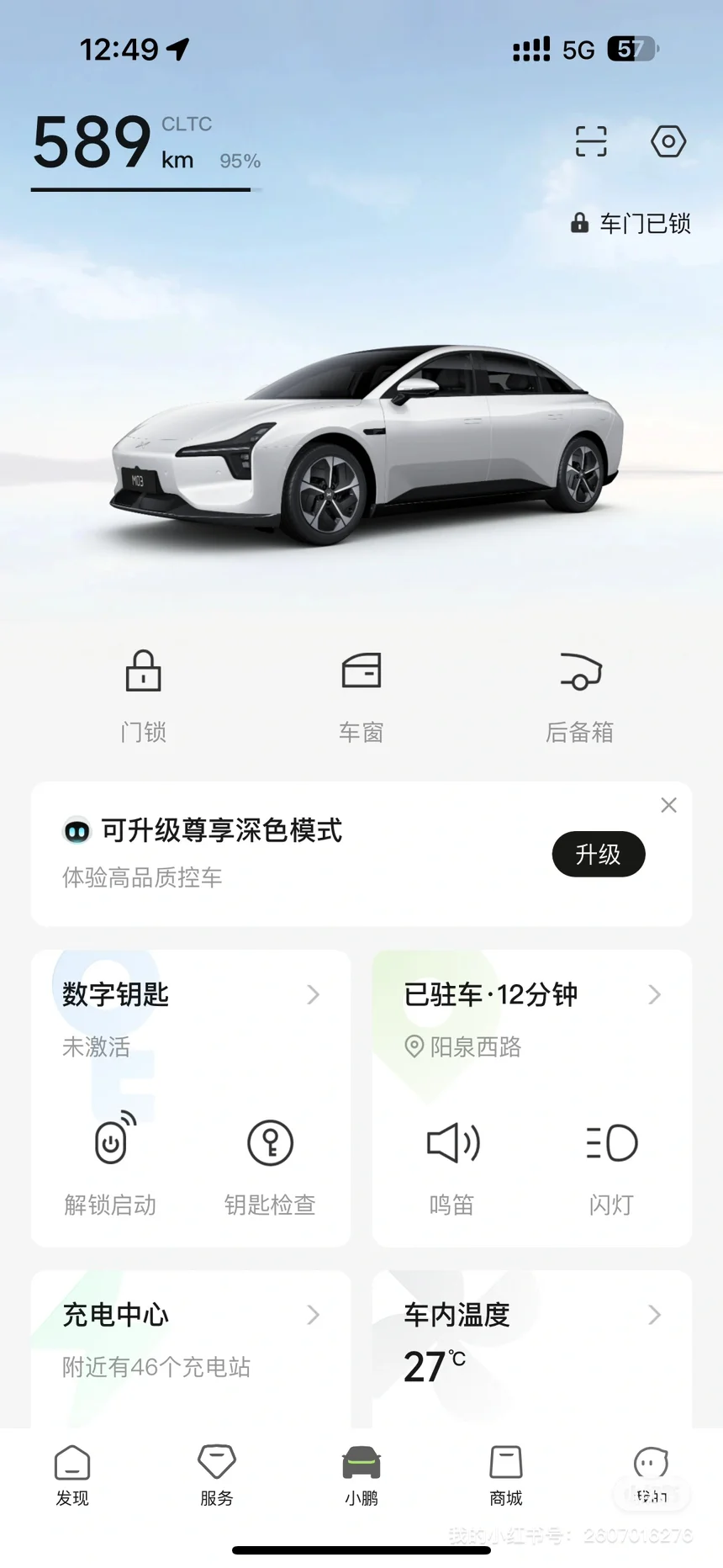The width and height of the screenshot is (723, 1568).
Task: Switch to the 小鹏 tab
Action: click(x=361, y=1475)
